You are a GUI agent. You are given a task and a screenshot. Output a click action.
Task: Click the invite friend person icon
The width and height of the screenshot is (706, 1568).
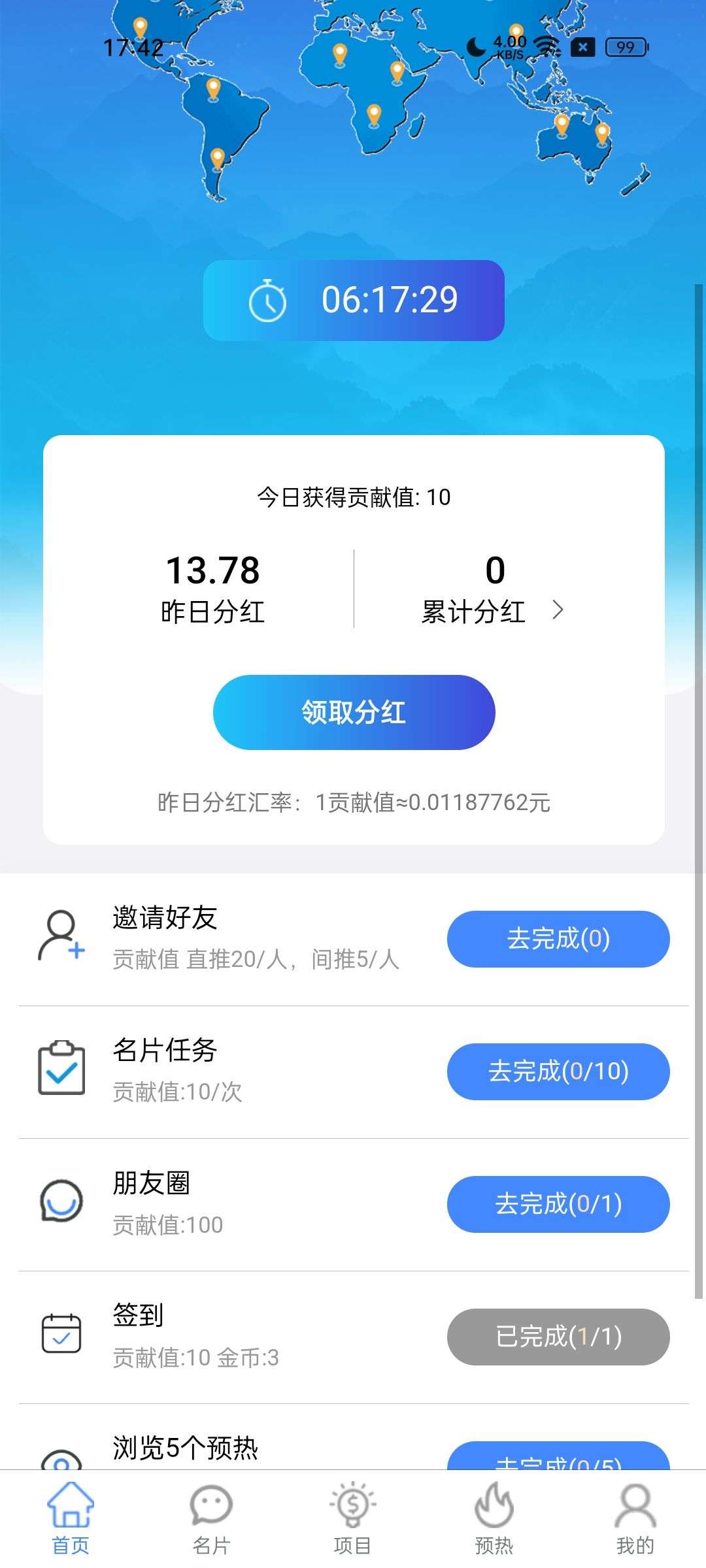(61, 939)
